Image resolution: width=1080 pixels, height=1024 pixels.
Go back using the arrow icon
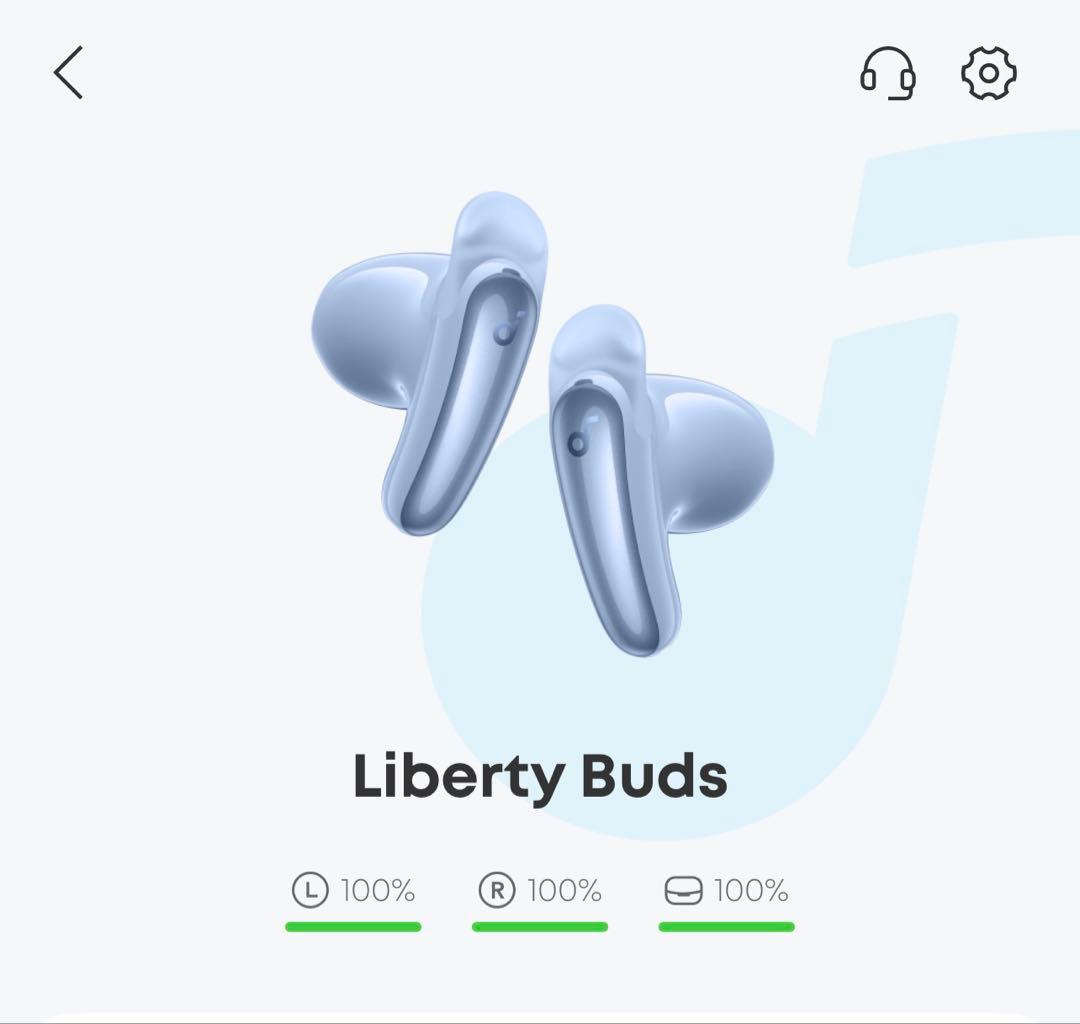tap(68, 73)
